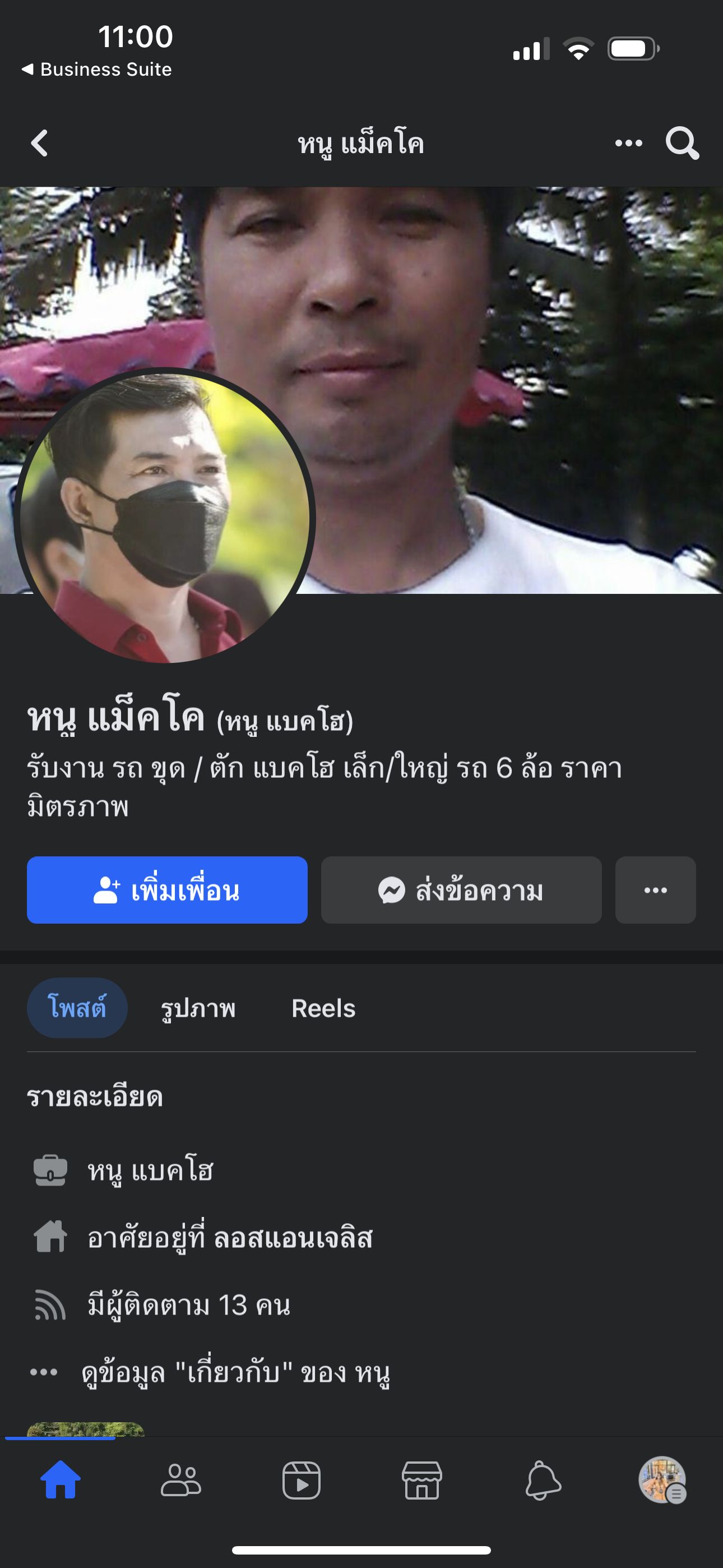Switch to the Reels tab
This screenshot has height=1568, width=723.
[323, 1008]
